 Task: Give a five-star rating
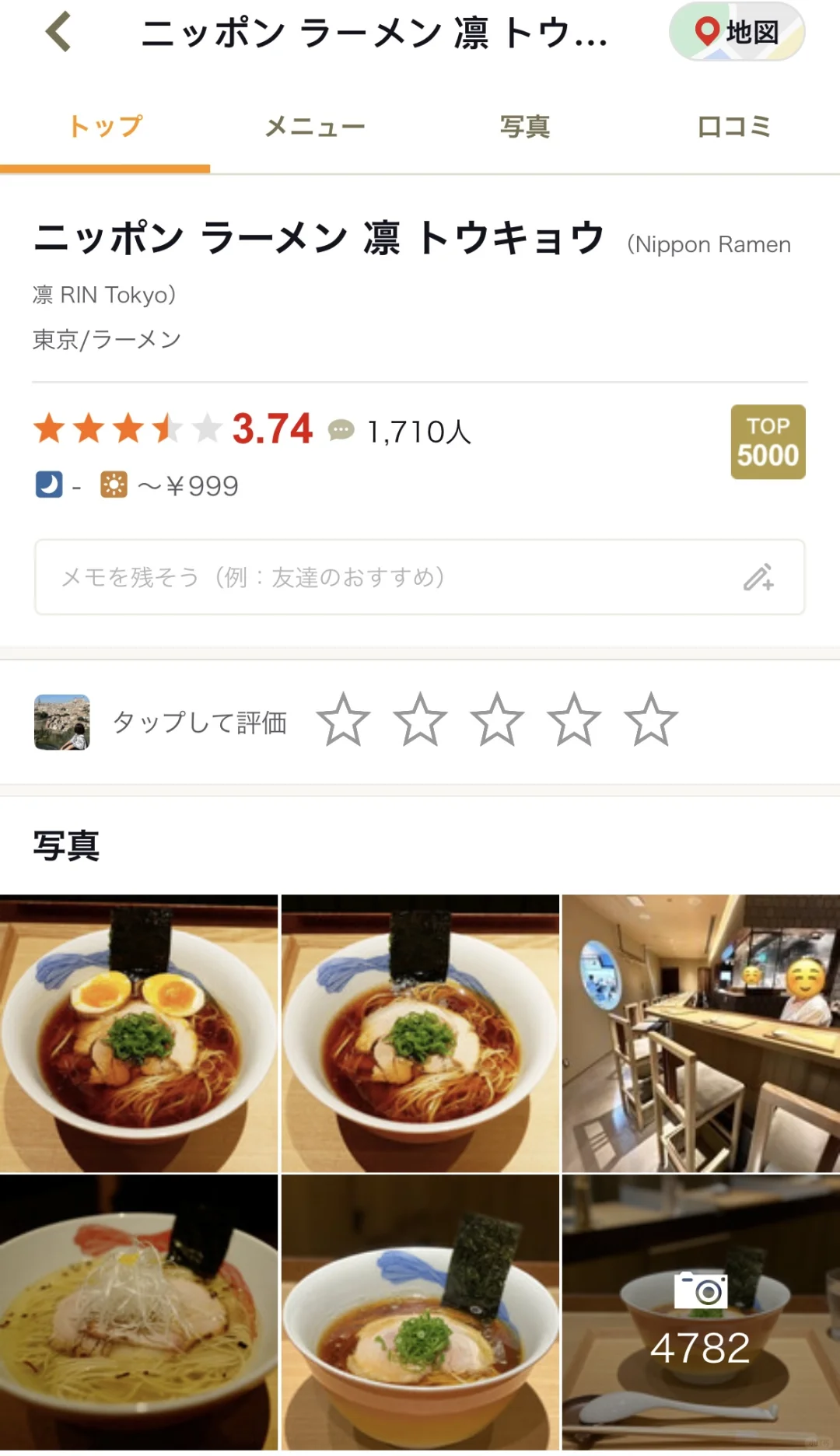pos(650,720)
